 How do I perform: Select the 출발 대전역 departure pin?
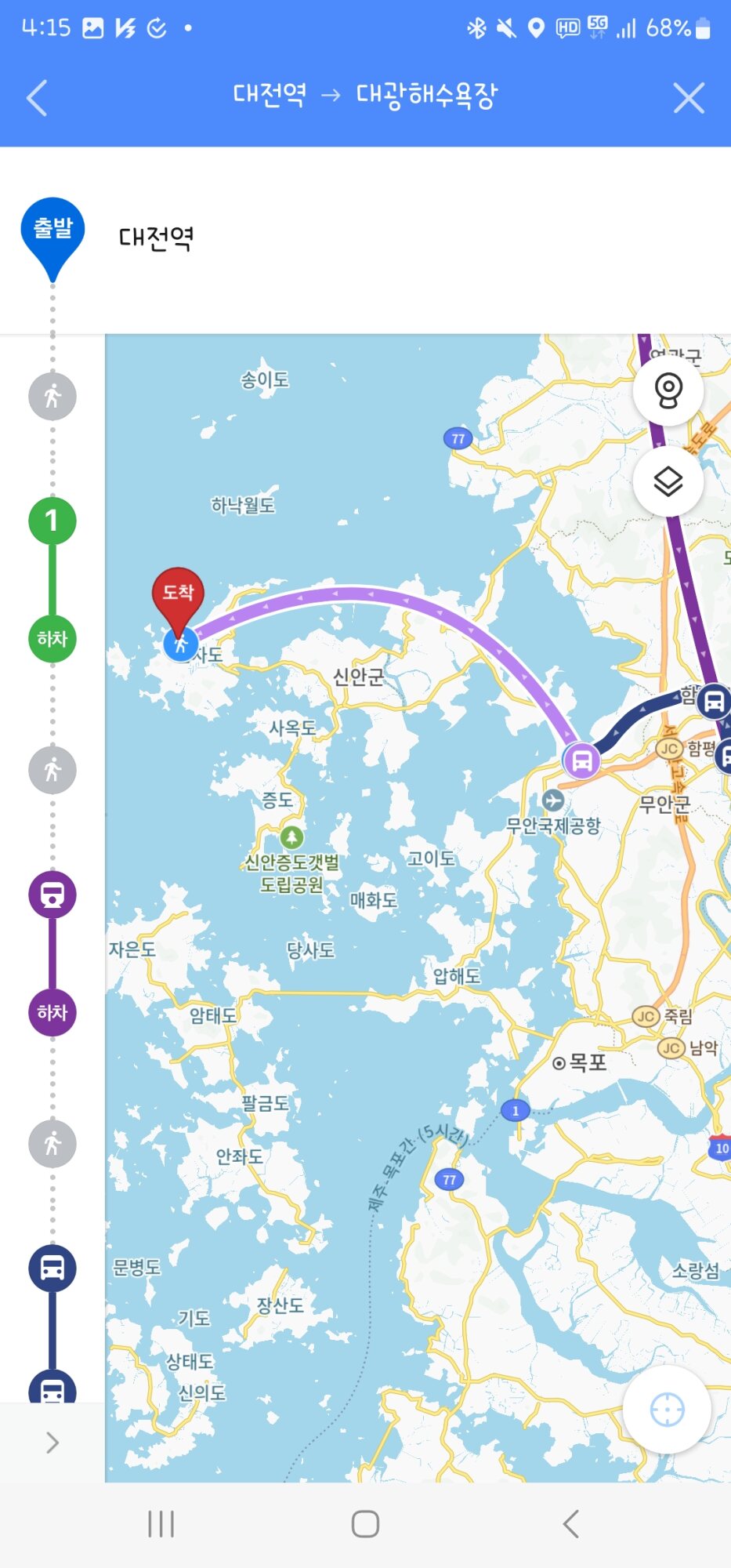coord(52,233)
